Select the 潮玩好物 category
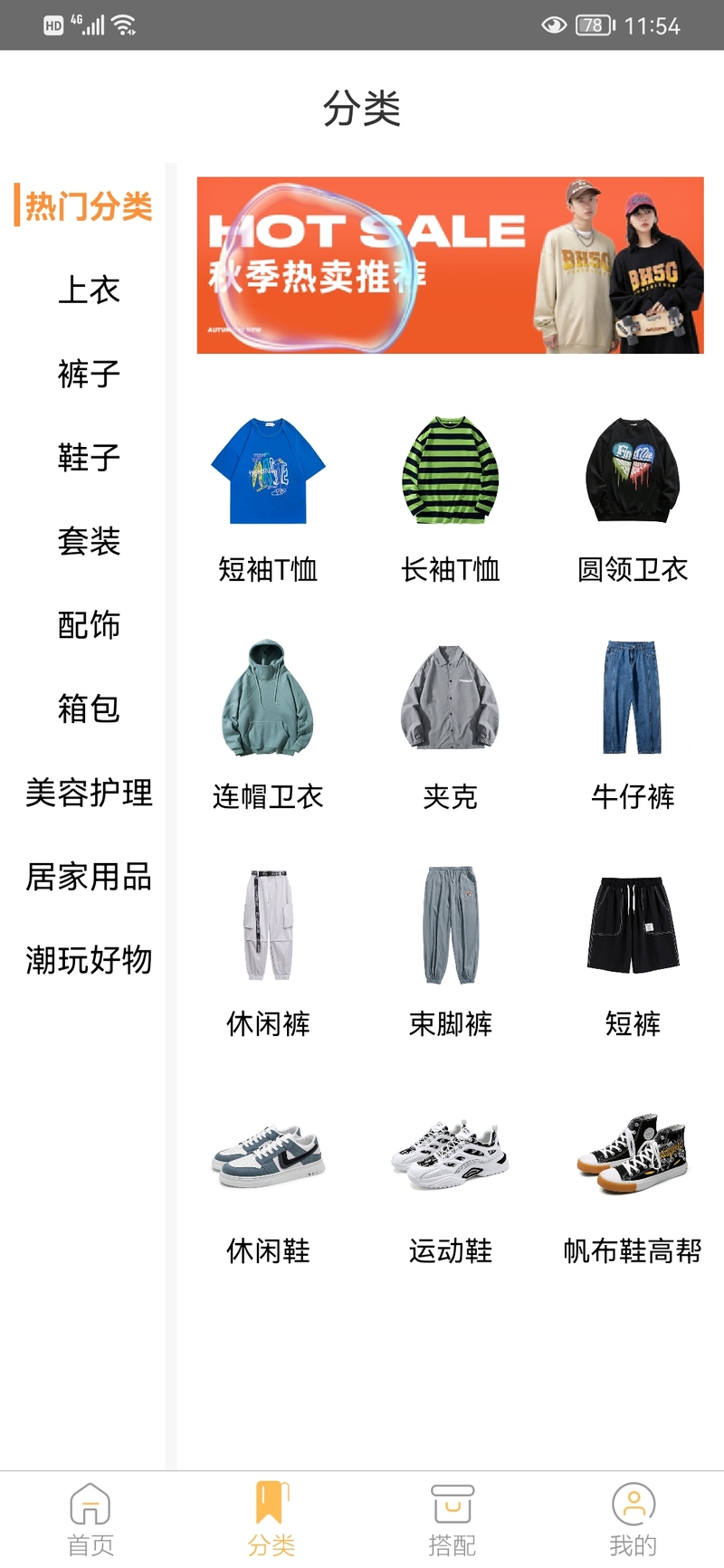This screenshot has width=724, height=1568. [89, 960]
